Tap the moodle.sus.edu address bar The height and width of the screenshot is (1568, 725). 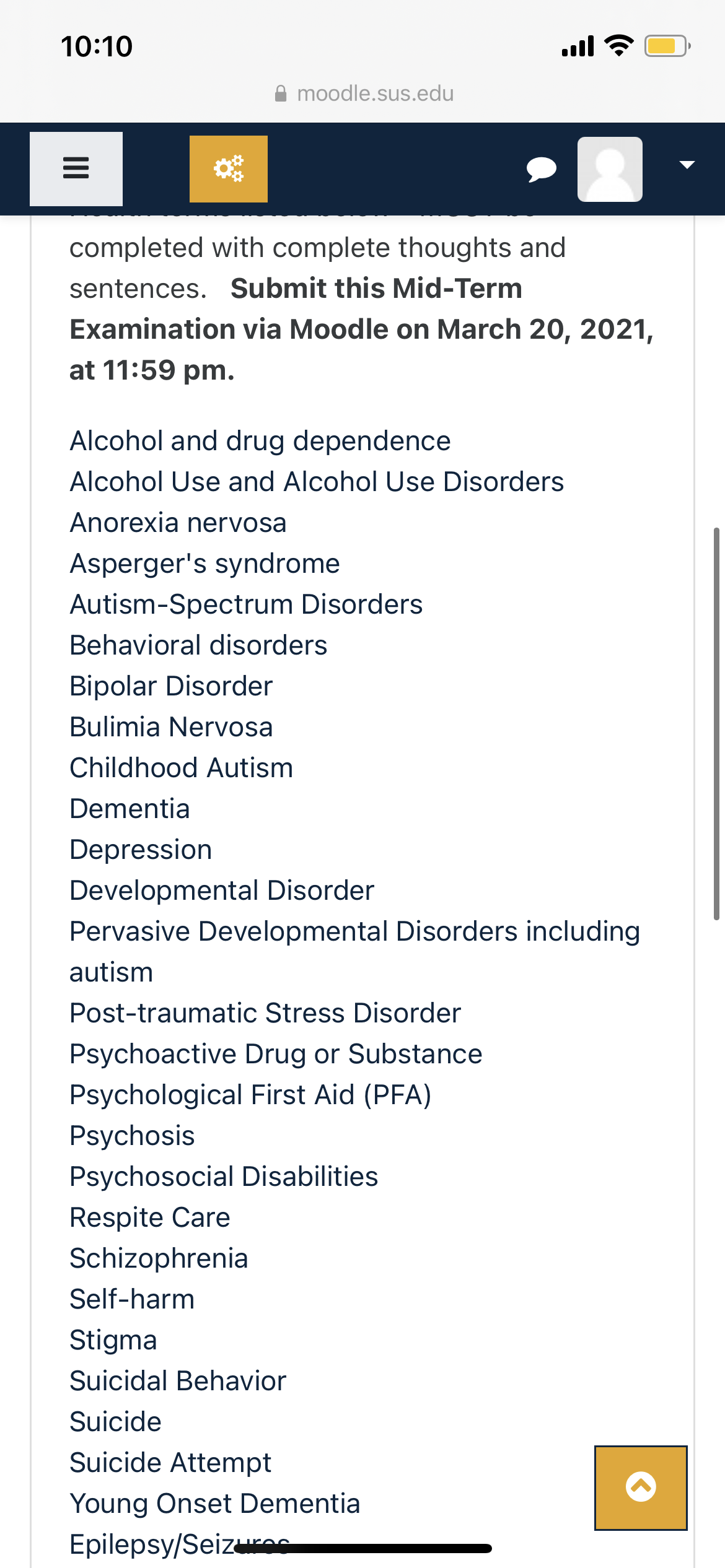[364, 94]
